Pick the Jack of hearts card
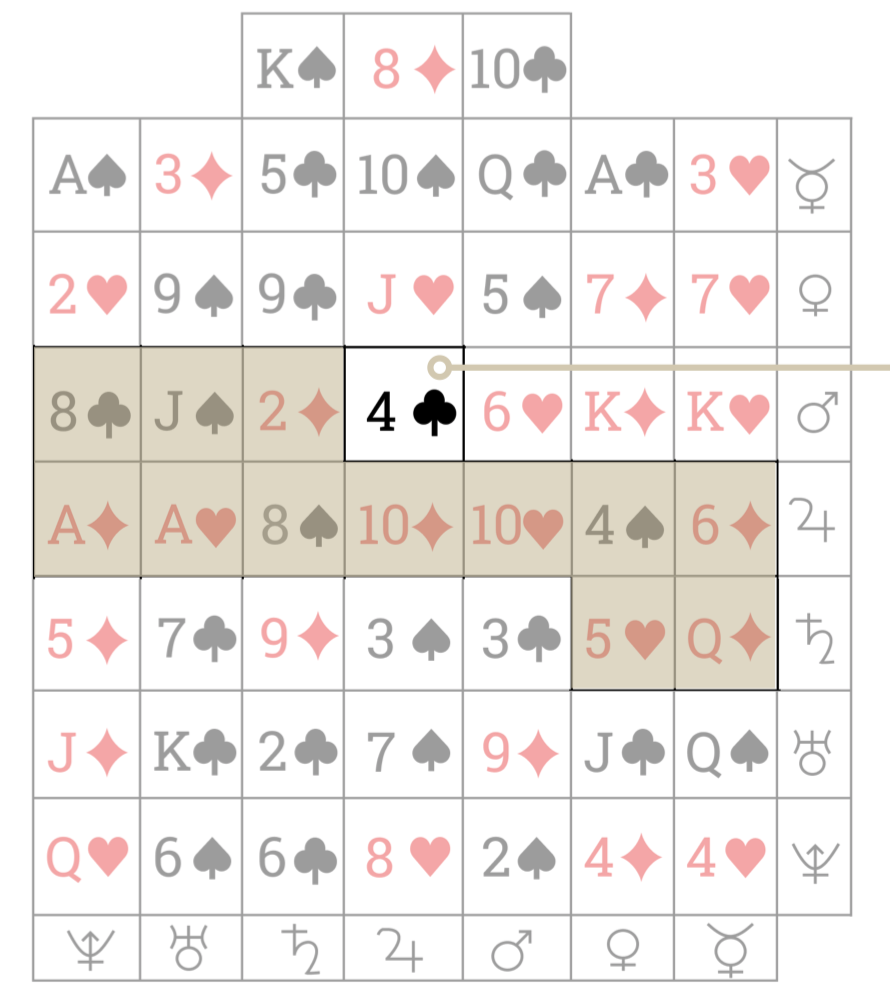The height and width of the screenshot is (1008, 890). tap(404, 291)
